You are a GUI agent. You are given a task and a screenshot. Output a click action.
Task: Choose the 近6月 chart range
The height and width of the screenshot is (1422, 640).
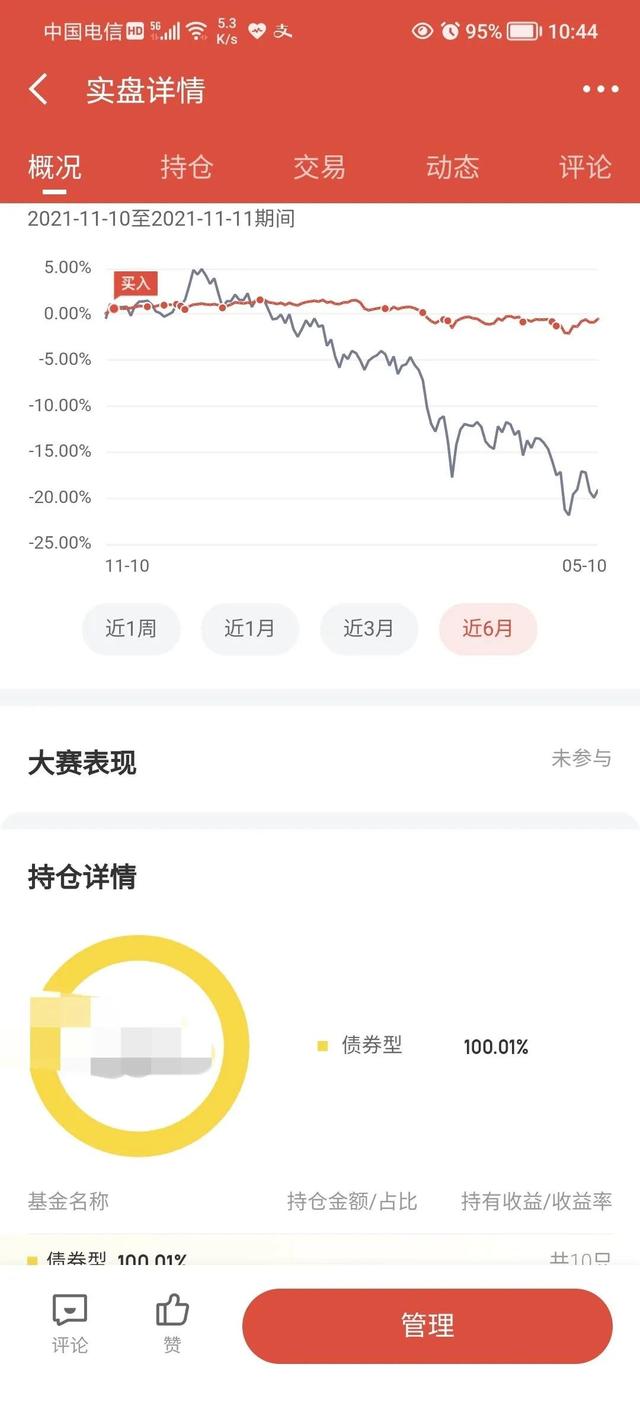tap(488, 629)
